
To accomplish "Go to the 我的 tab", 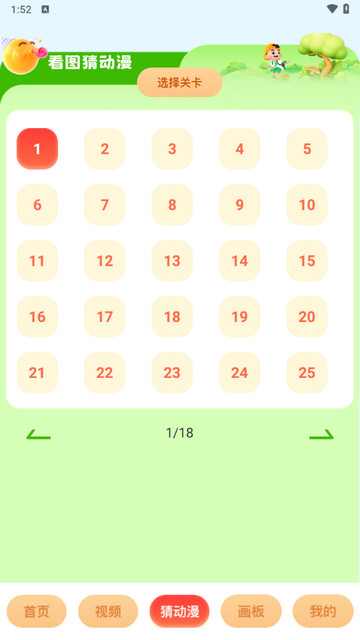I will click(x=323, y=611).
